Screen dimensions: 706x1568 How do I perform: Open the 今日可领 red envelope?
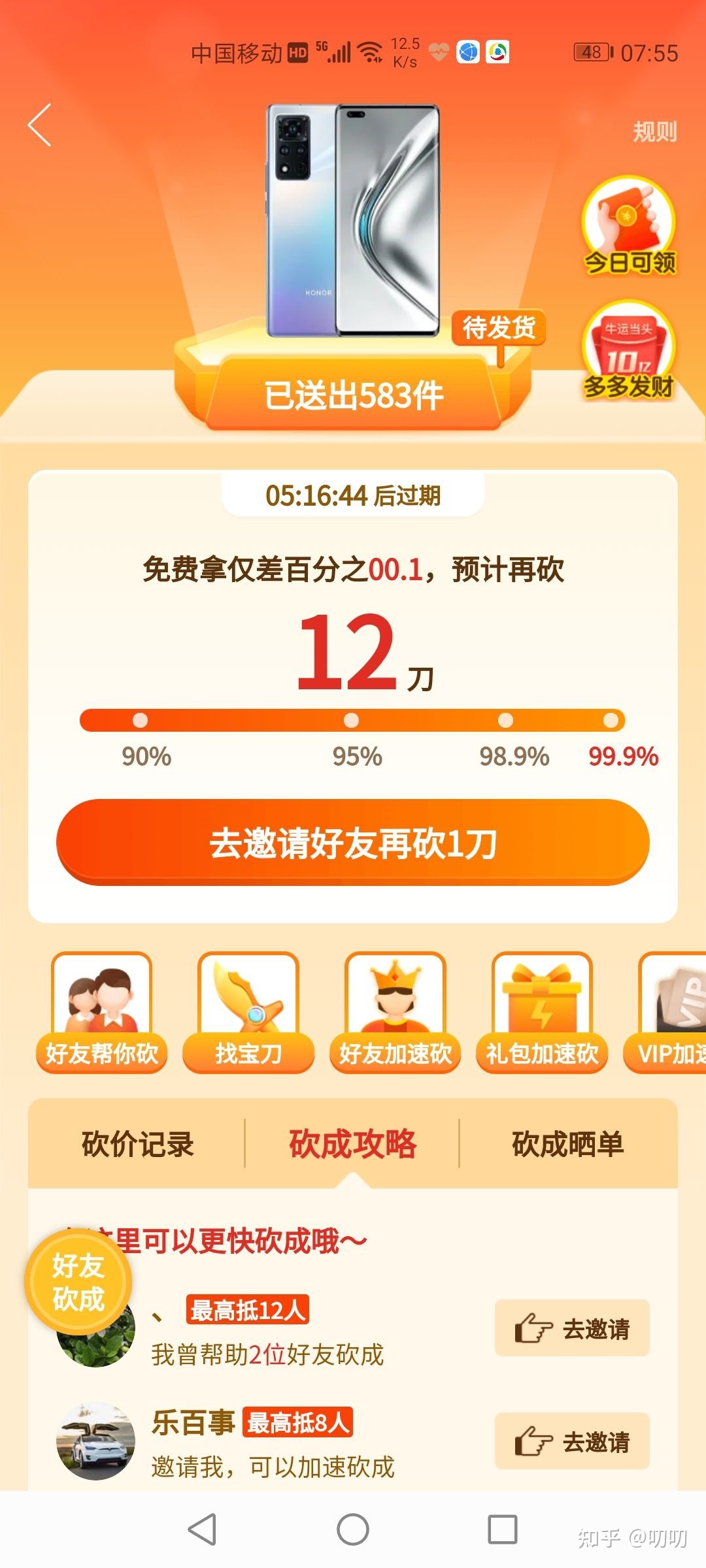click(629, 225)
